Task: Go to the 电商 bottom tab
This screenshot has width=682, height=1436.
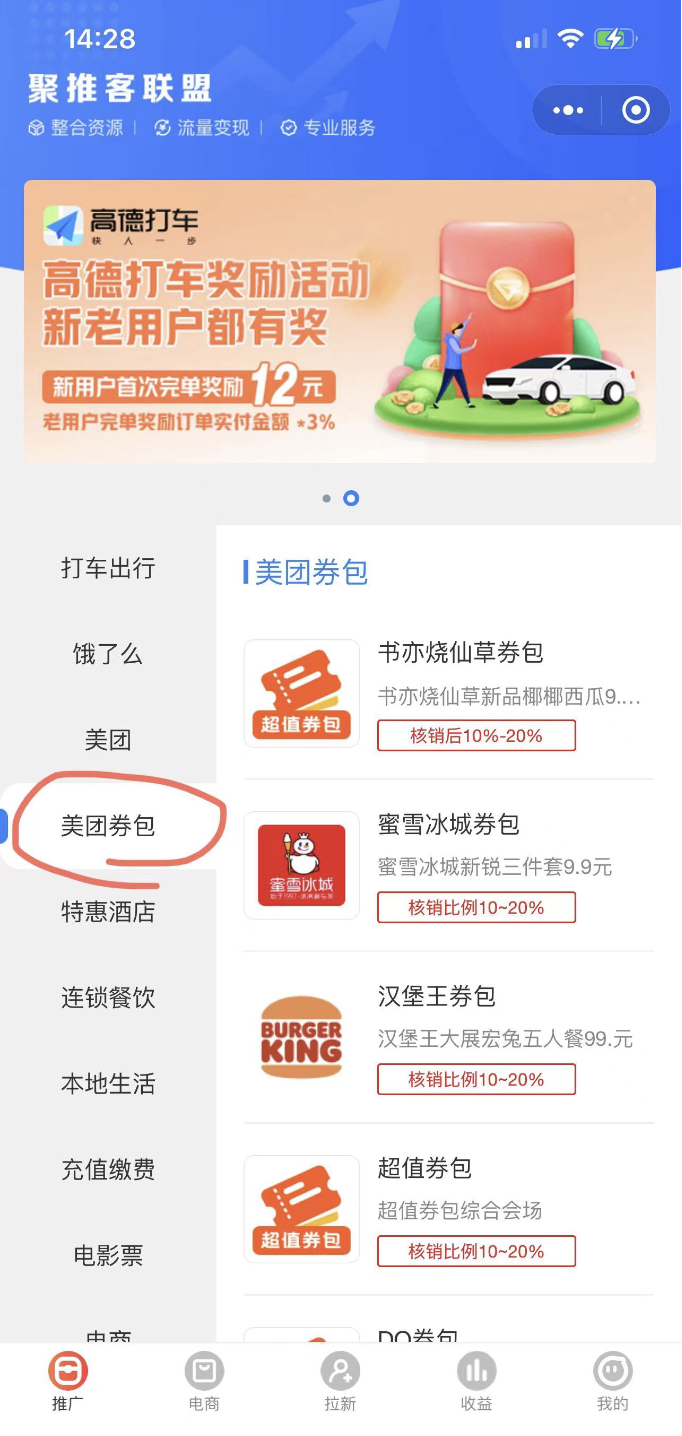Action: [x=204, y=1382]
